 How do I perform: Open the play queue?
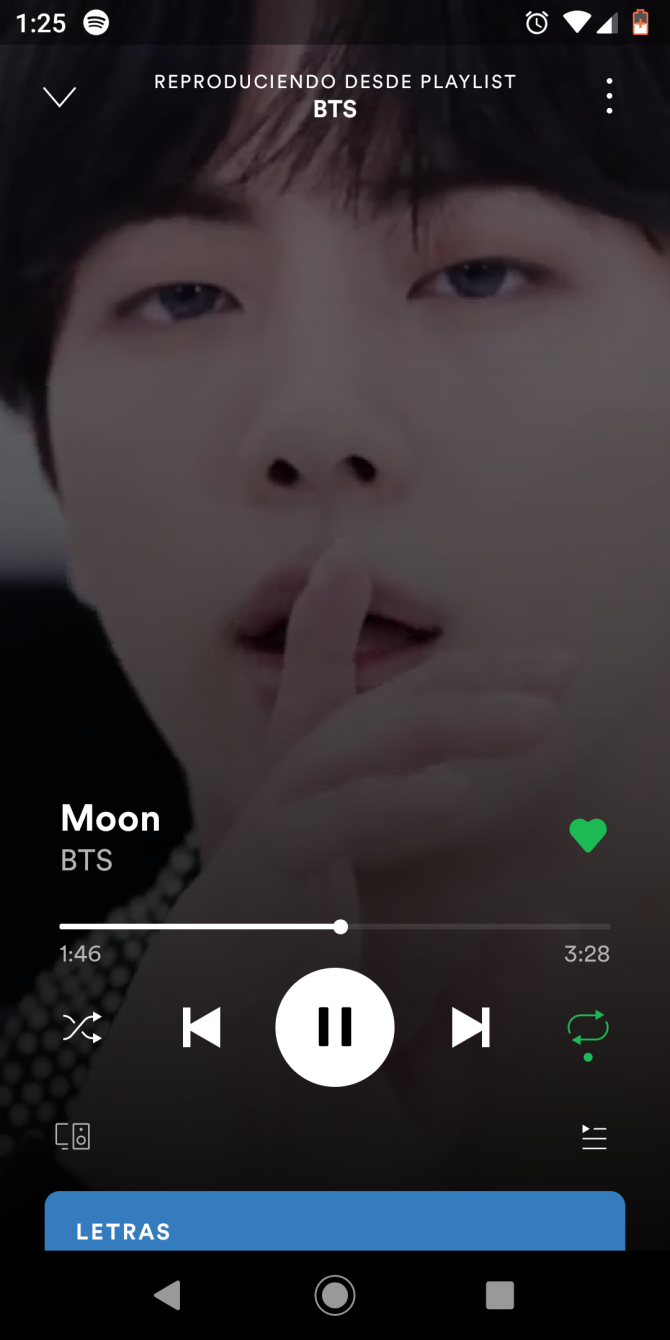tap(595, 1137)
